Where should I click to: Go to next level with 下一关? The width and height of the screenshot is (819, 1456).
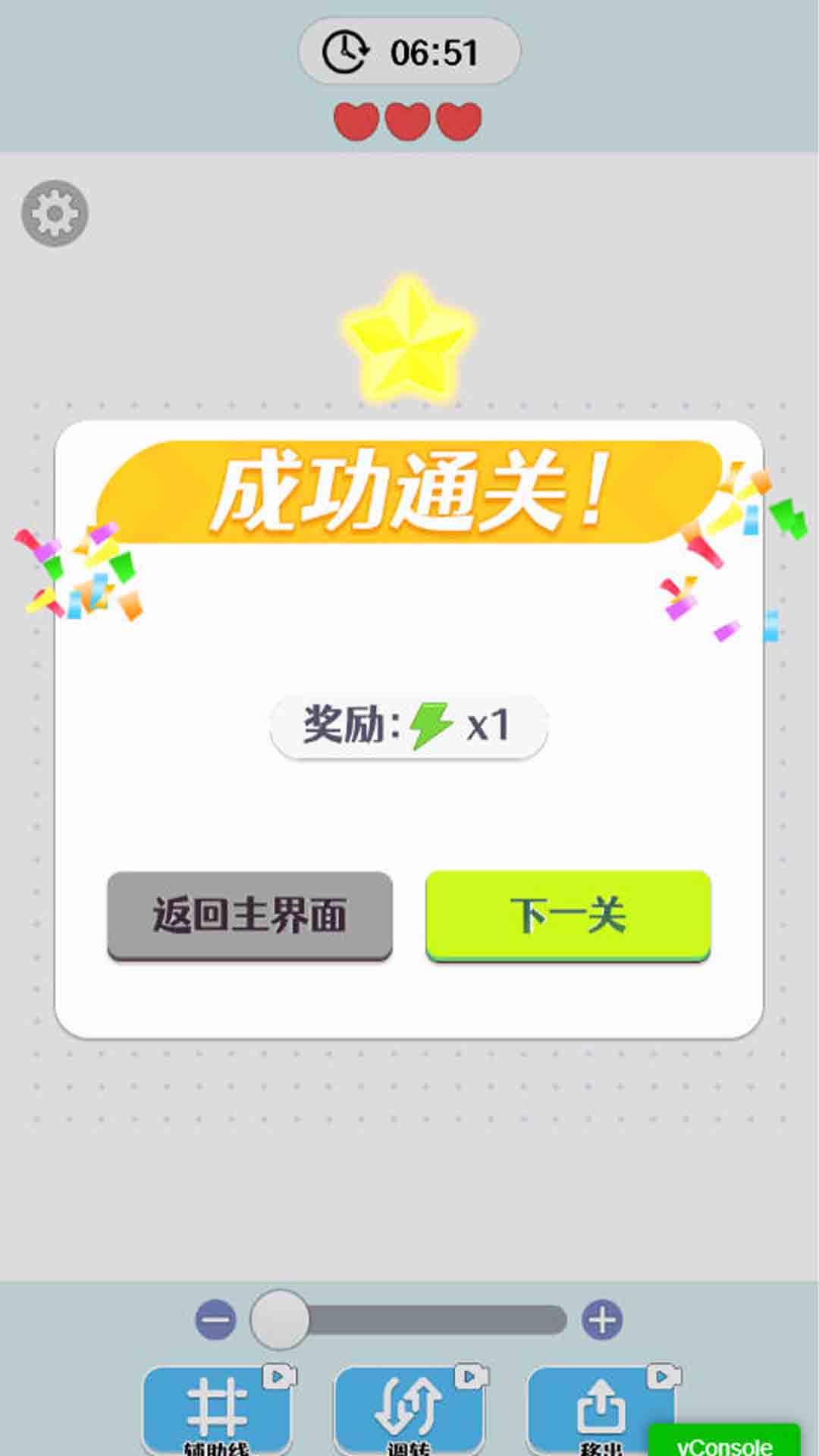coord(568,915)
